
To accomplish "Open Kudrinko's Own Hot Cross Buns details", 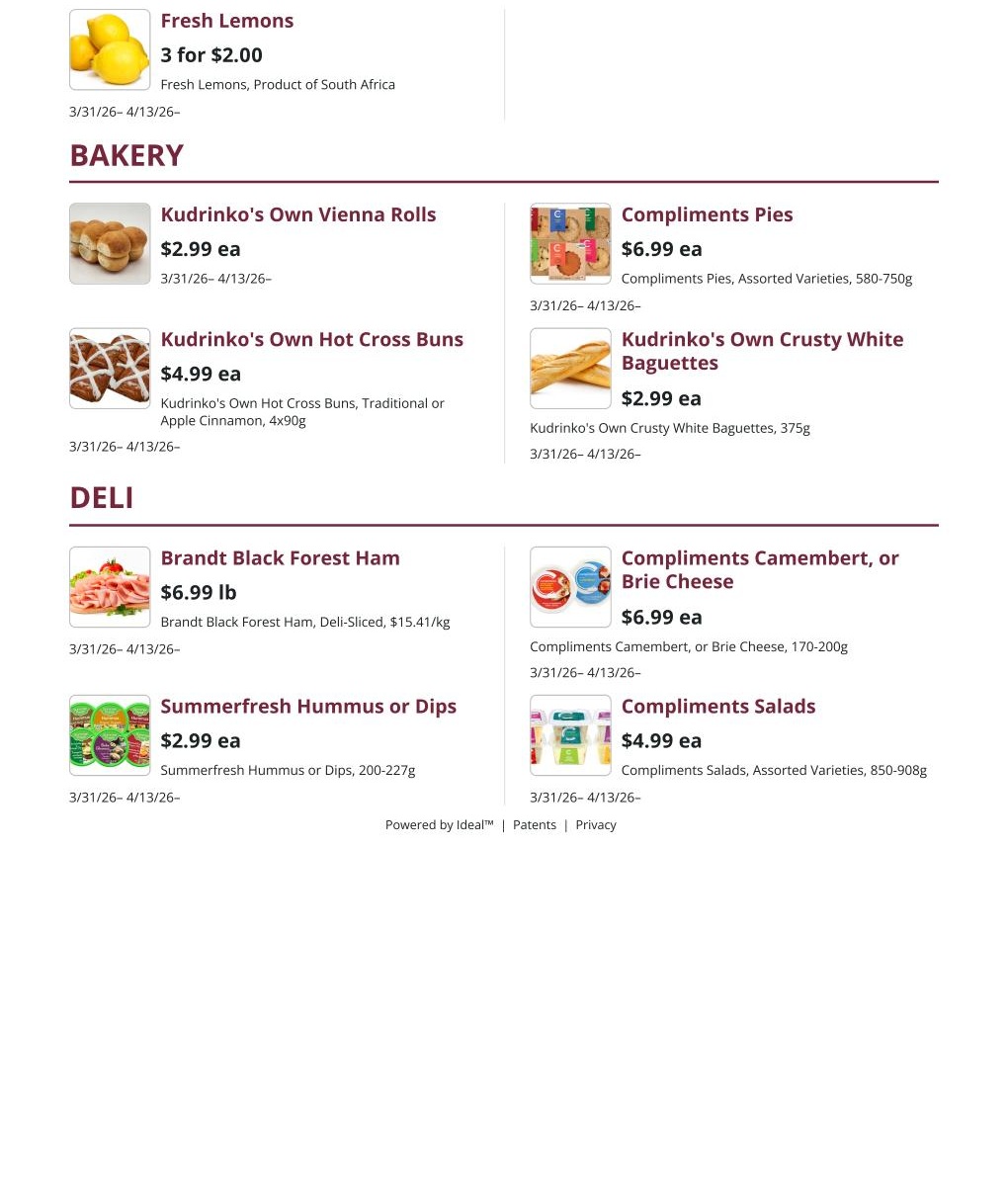I will (311, 339).
